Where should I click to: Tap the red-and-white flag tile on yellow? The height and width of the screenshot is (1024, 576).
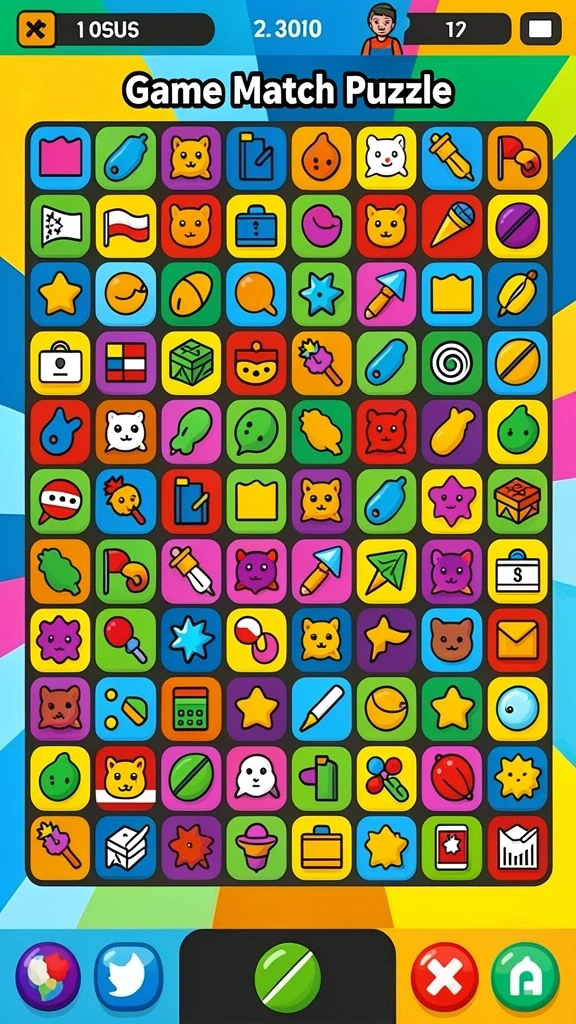point(125,225)
